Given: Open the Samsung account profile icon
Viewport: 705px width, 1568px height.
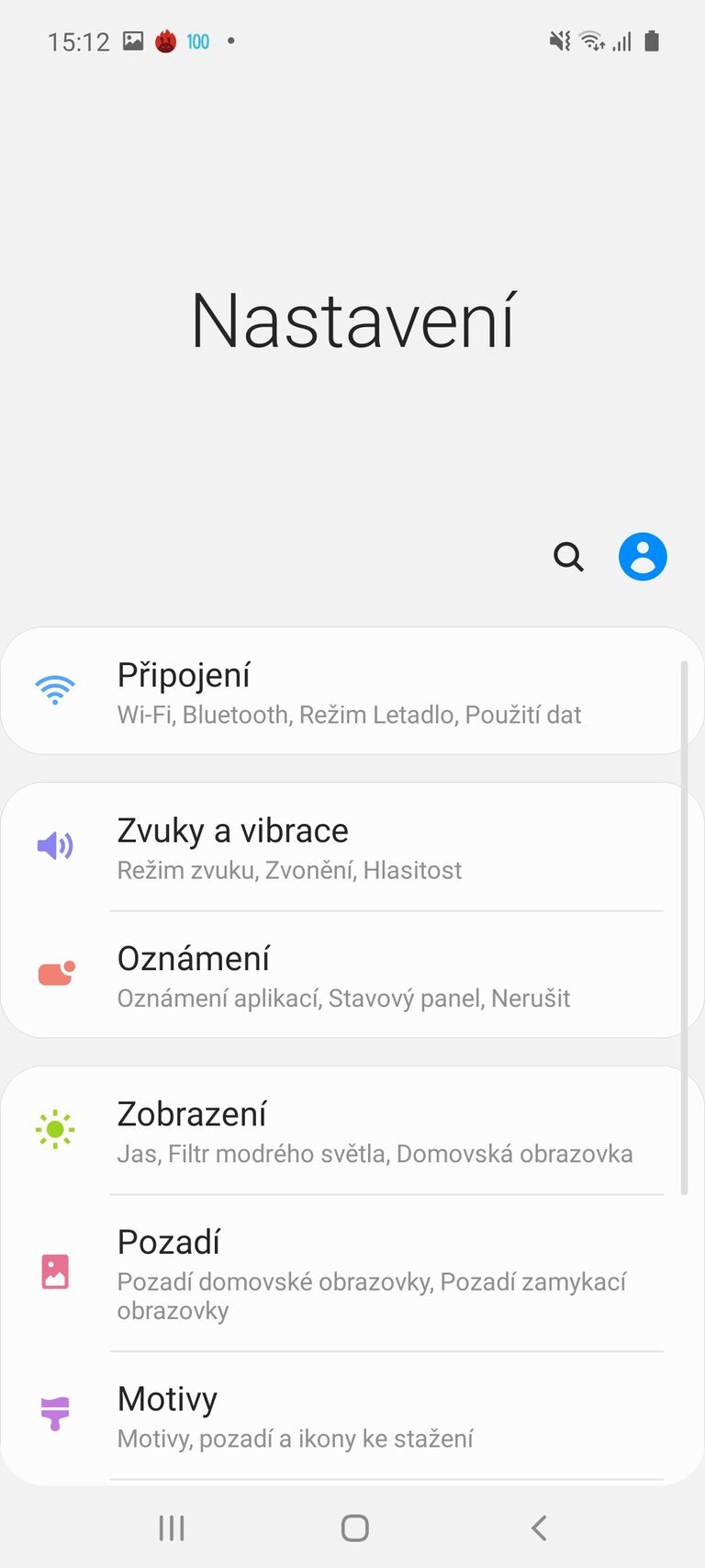Looking at the screenshot, I should 643,557.
